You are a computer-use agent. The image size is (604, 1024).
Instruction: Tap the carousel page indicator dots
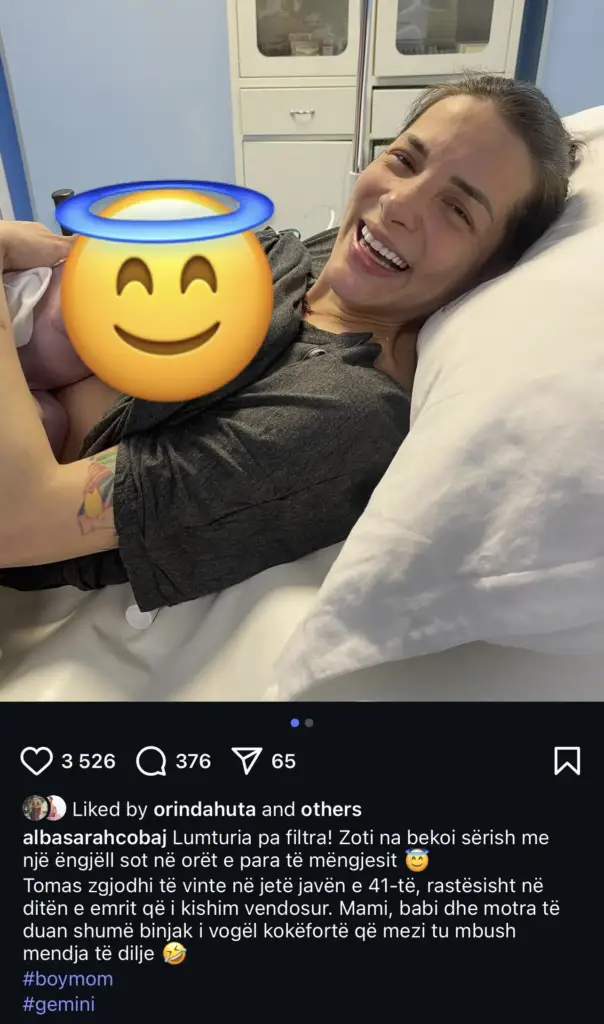(x=302, y=723)
